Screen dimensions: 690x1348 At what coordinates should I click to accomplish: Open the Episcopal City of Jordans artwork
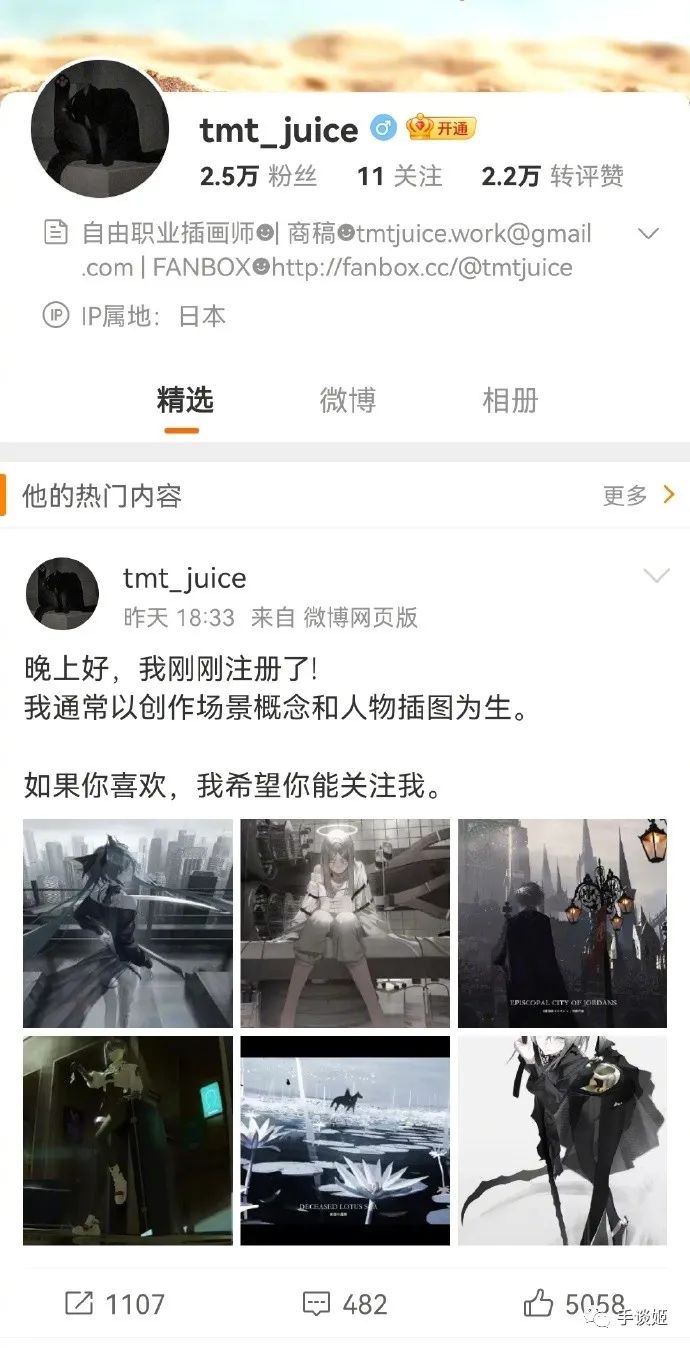click(x=562, y=923)
